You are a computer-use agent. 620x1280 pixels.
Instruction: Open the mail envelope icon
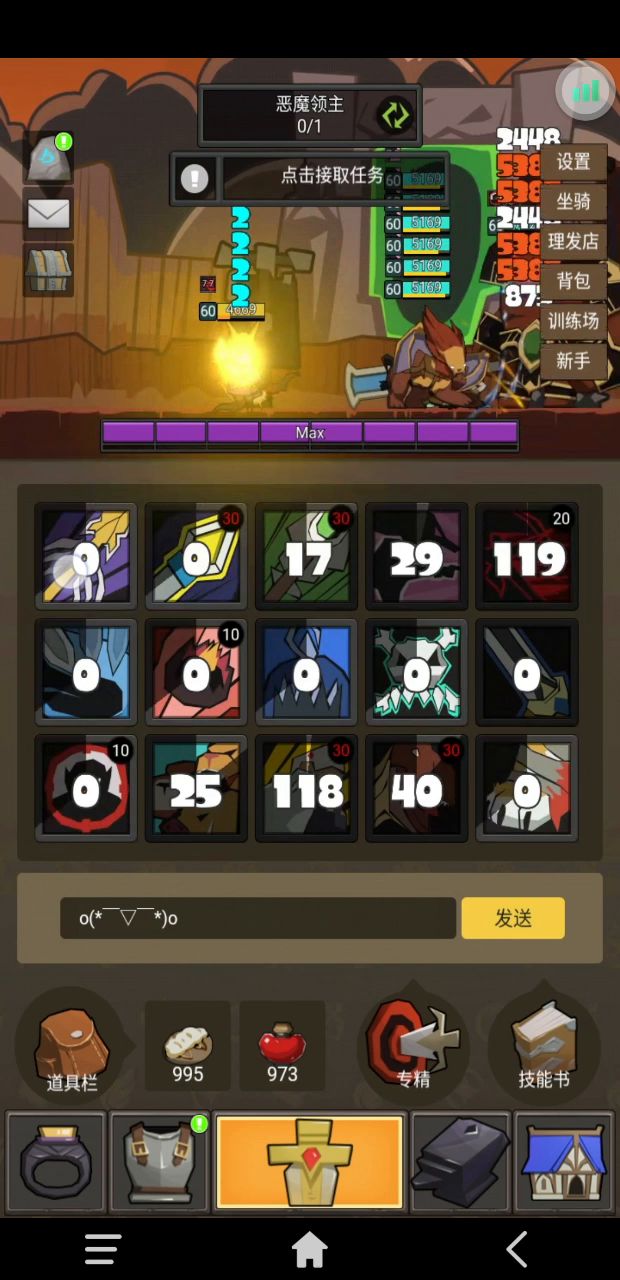(x=48, y=214)
